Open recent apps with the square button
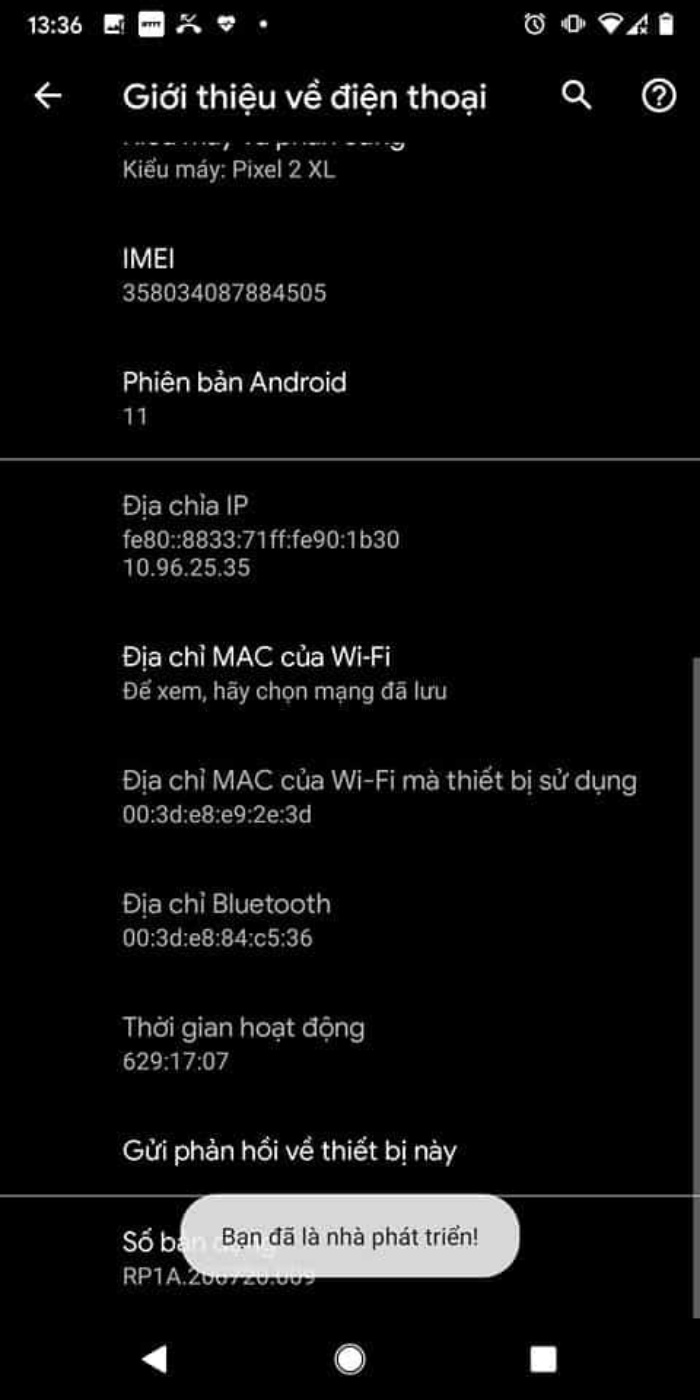Screen dimensions: 700x1400 (543, 1357)
